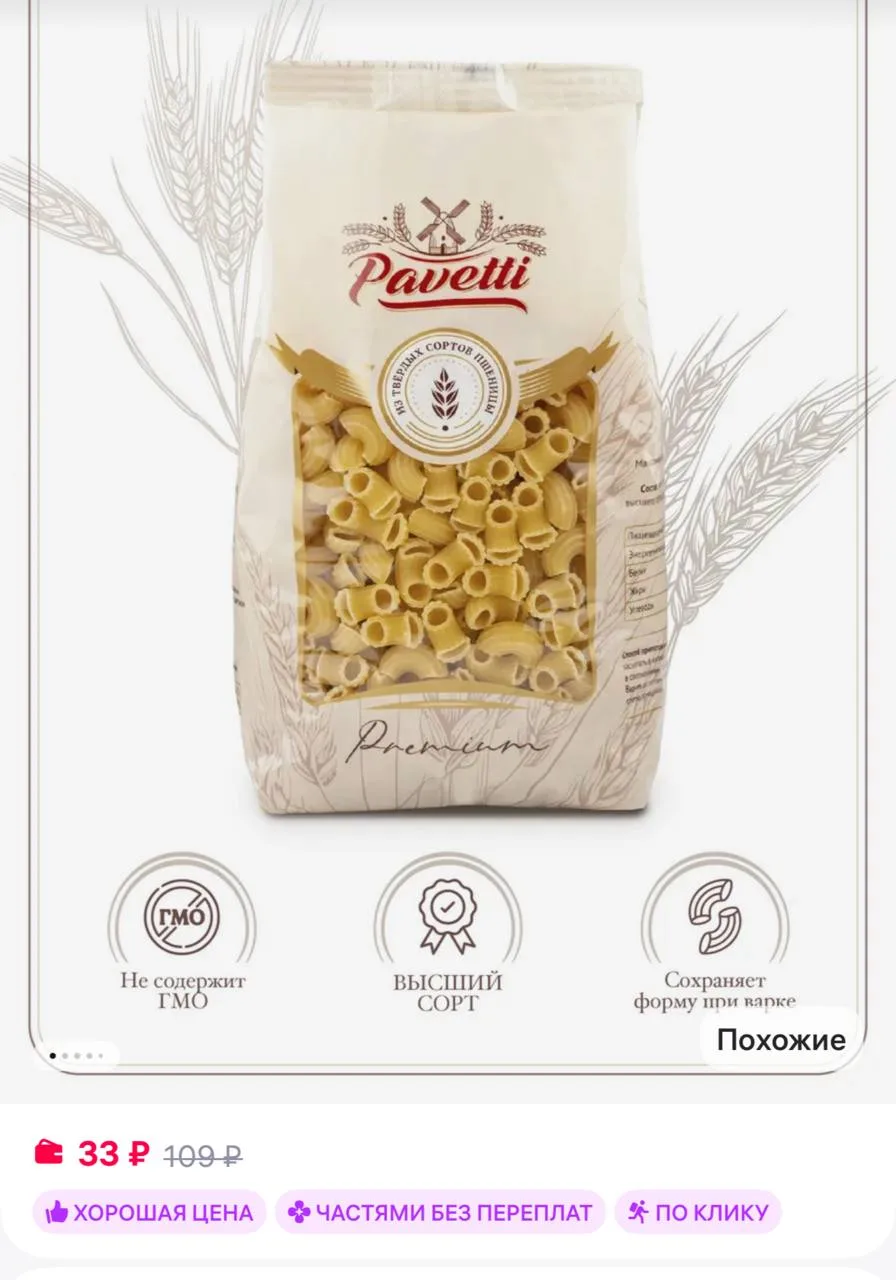The width and height of the screenshot is (896, 1280).
Task: Tap the ХОРОШАЯ ЦЕНА chip
Action: [x=150, y=1213]
